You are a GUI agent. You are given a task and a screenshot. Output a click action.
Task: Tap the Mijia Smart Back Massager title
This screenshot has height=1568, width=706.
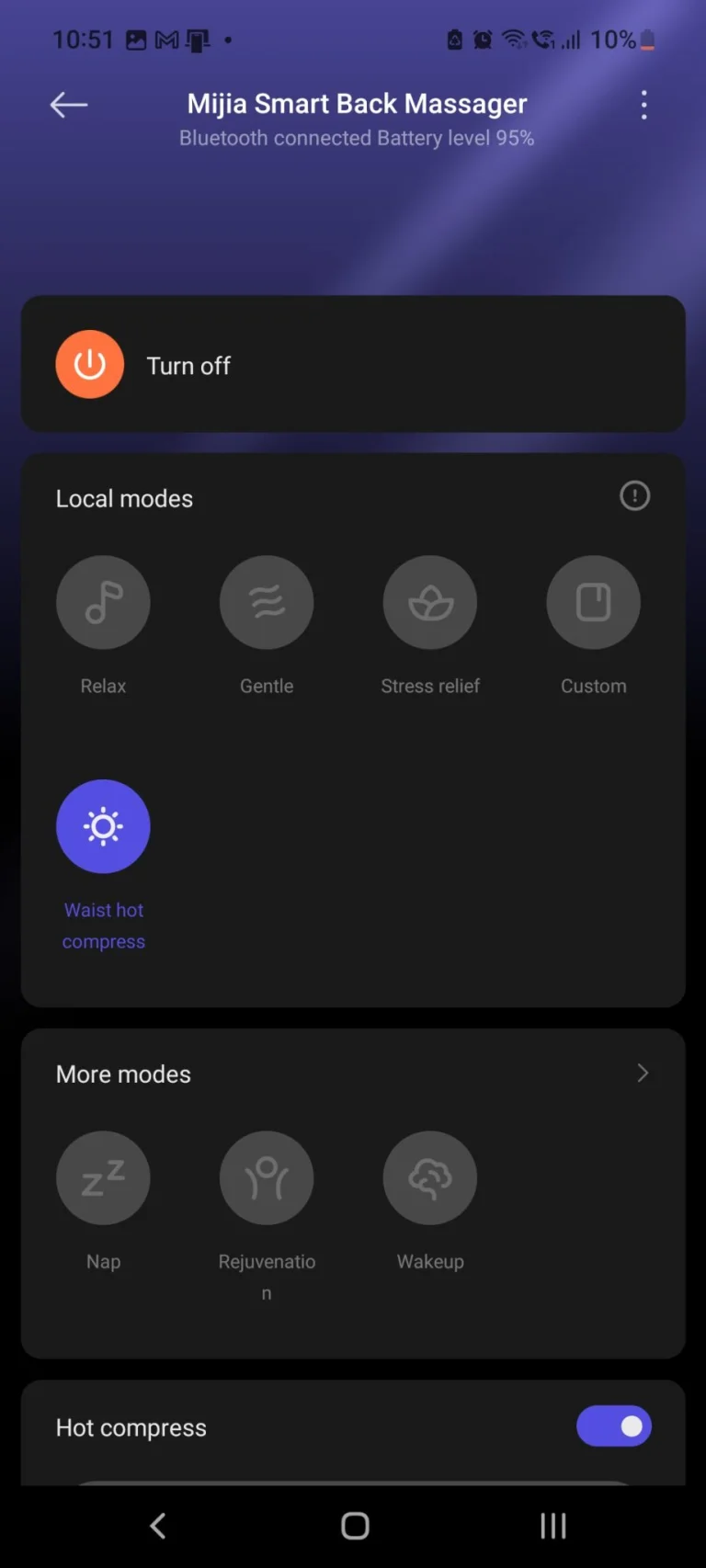[357, 103]
